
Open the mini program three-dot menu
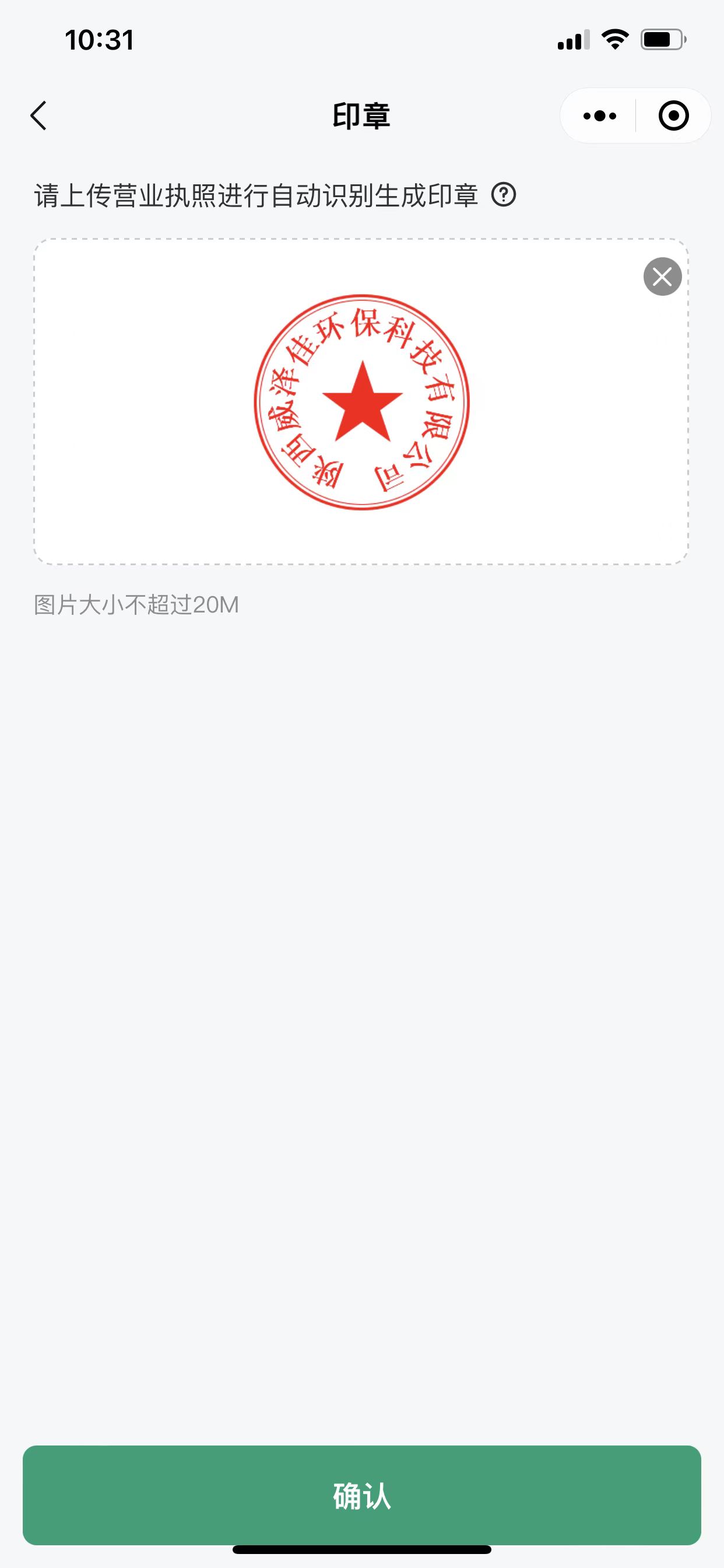[599, 116]
